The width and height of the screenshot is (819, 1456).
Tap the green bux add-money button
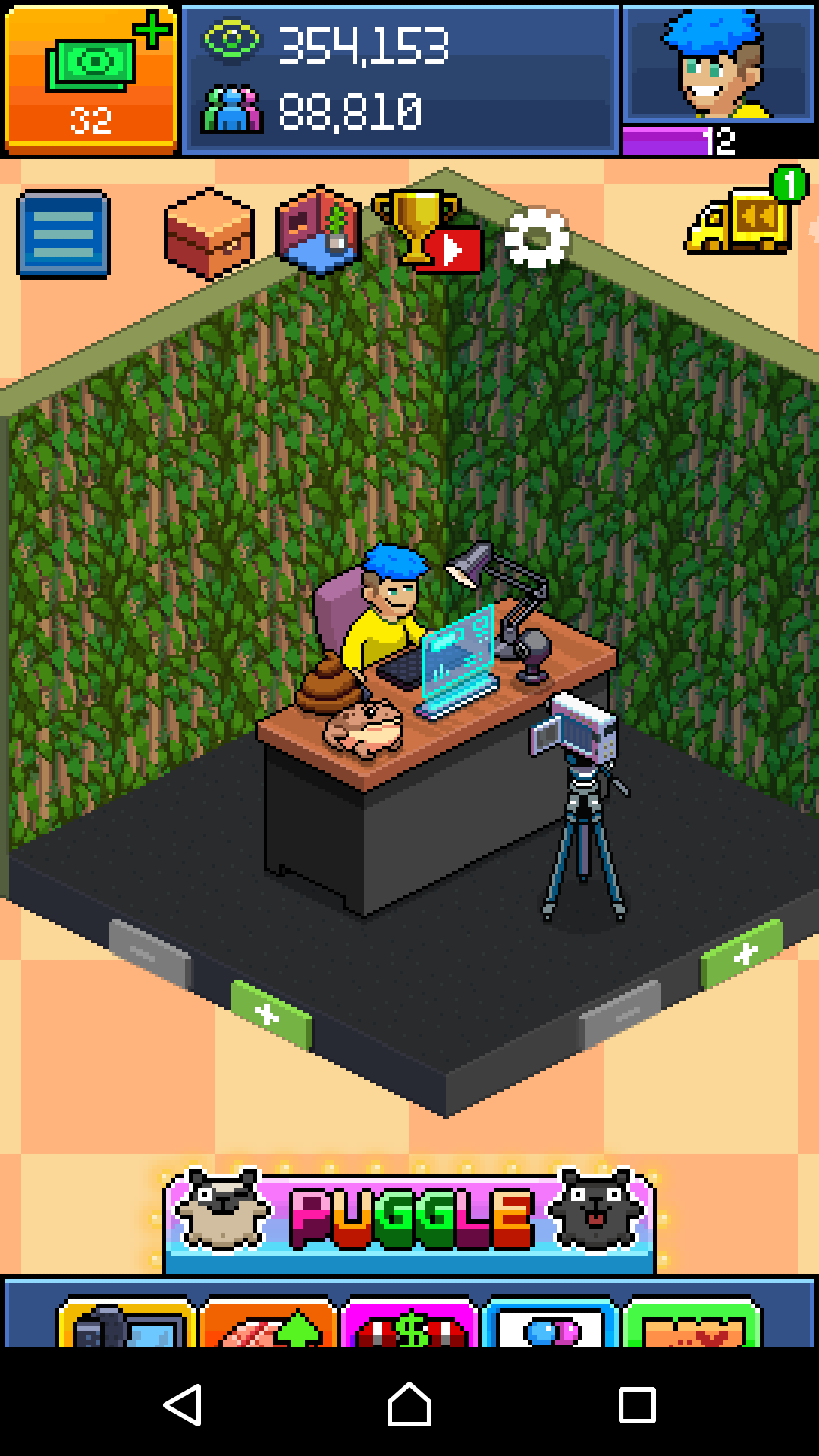(90, 77)
